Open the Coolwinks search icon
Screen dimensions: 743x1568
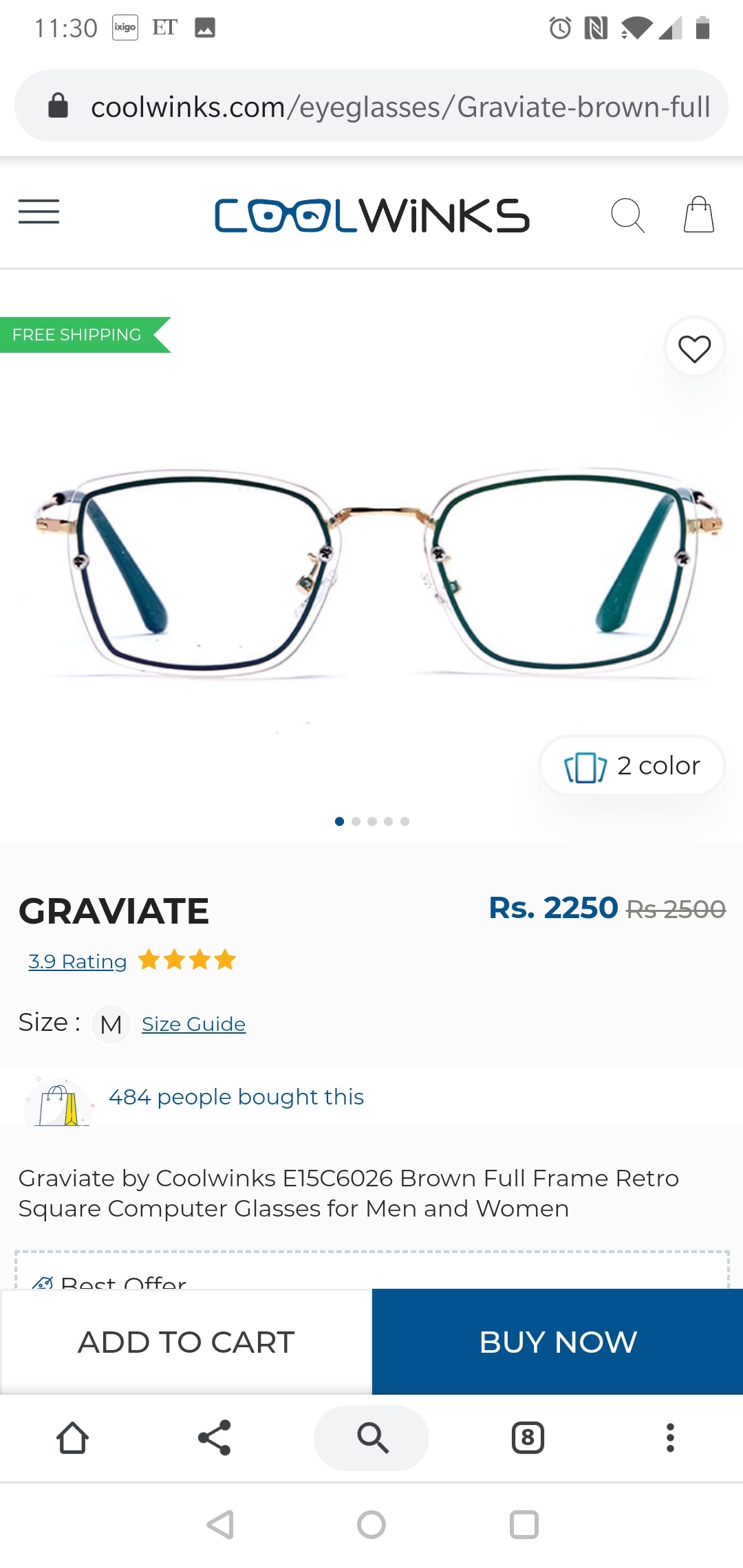coord(627,215)
